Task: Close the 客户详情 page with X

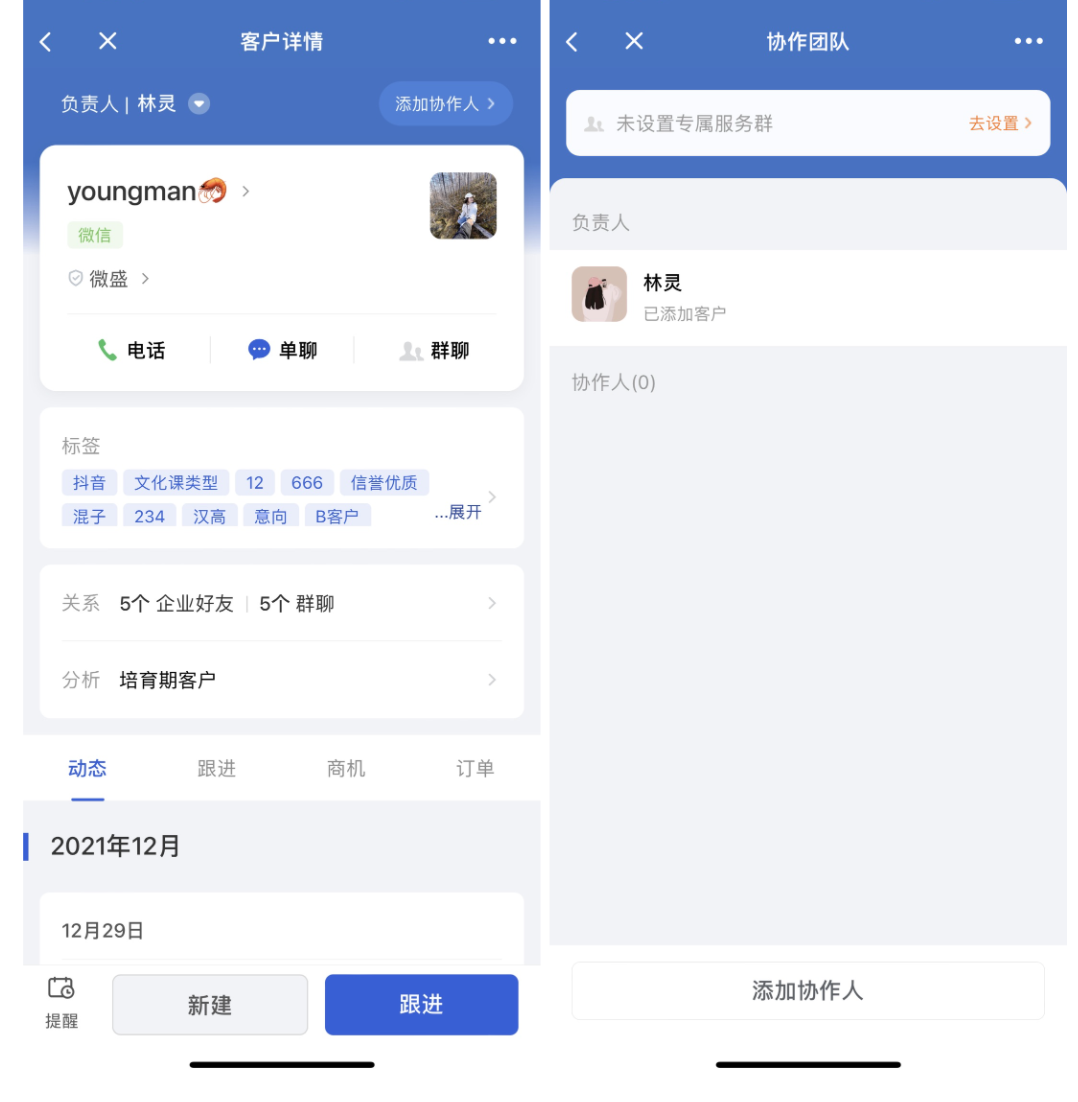Action: click(108, 41)
